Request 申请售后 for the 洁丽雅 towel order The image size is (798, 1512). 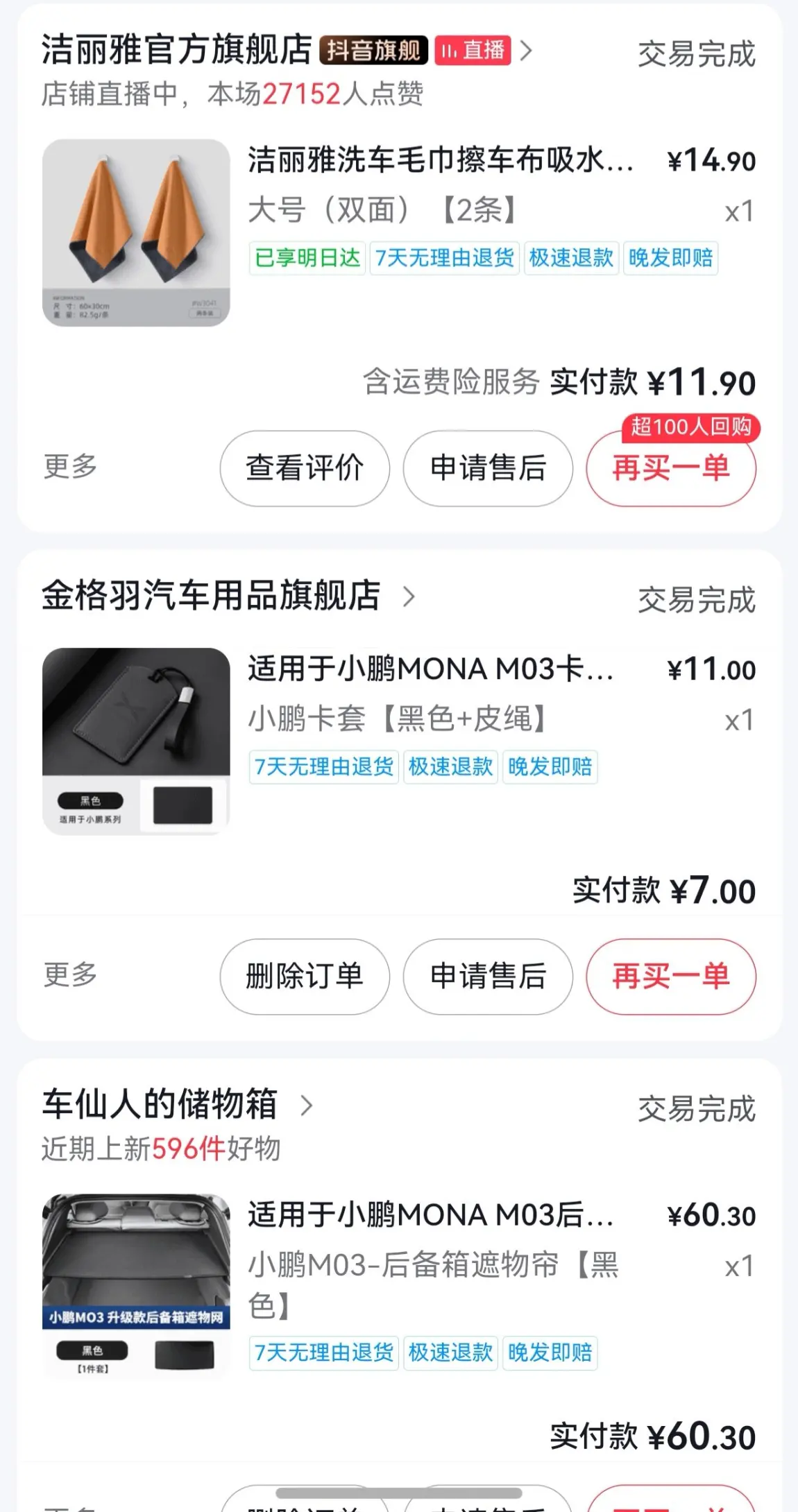pos(488,468)
